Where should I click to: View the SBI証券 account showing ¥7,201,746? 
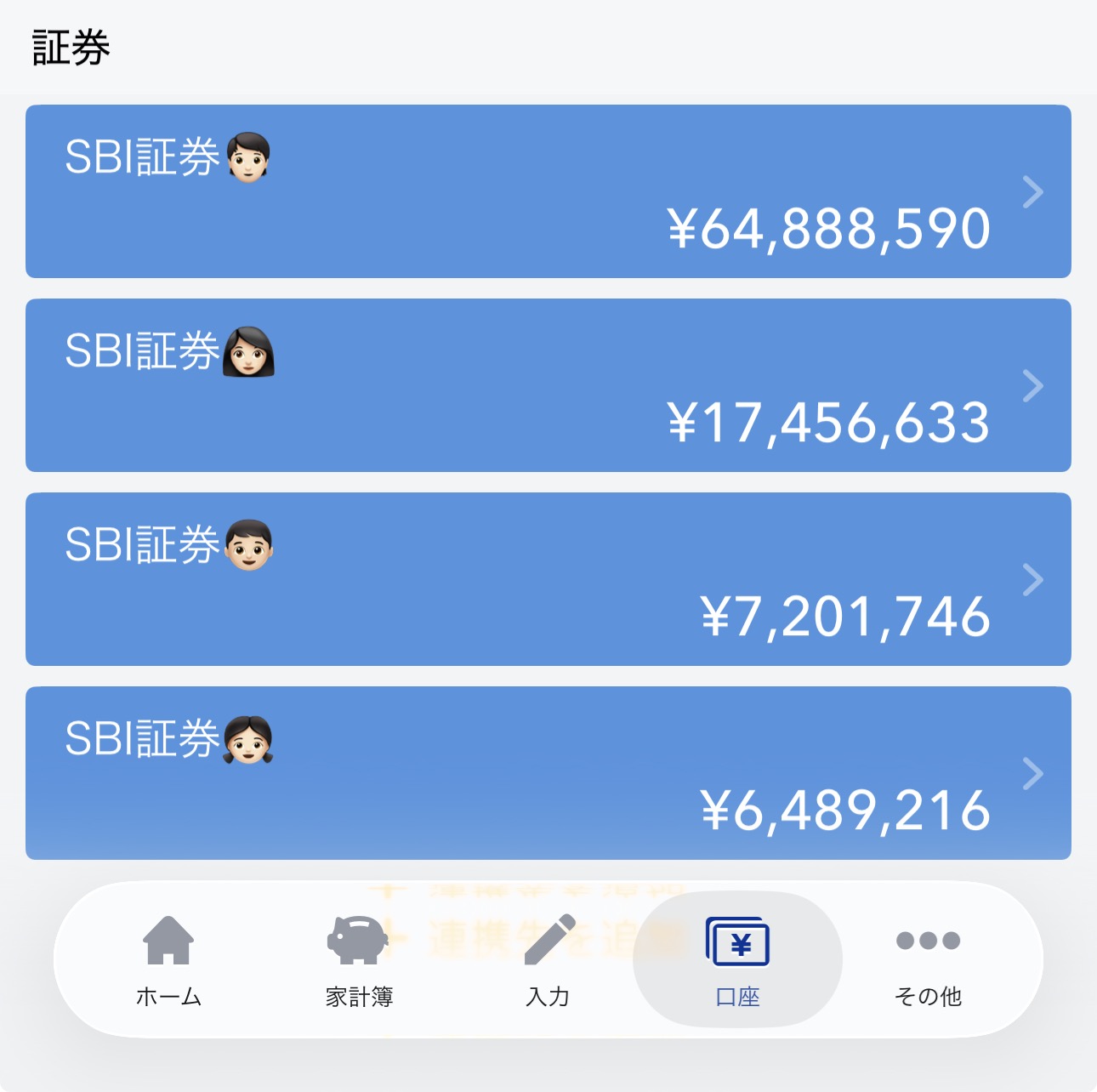(x=548, y=579)
